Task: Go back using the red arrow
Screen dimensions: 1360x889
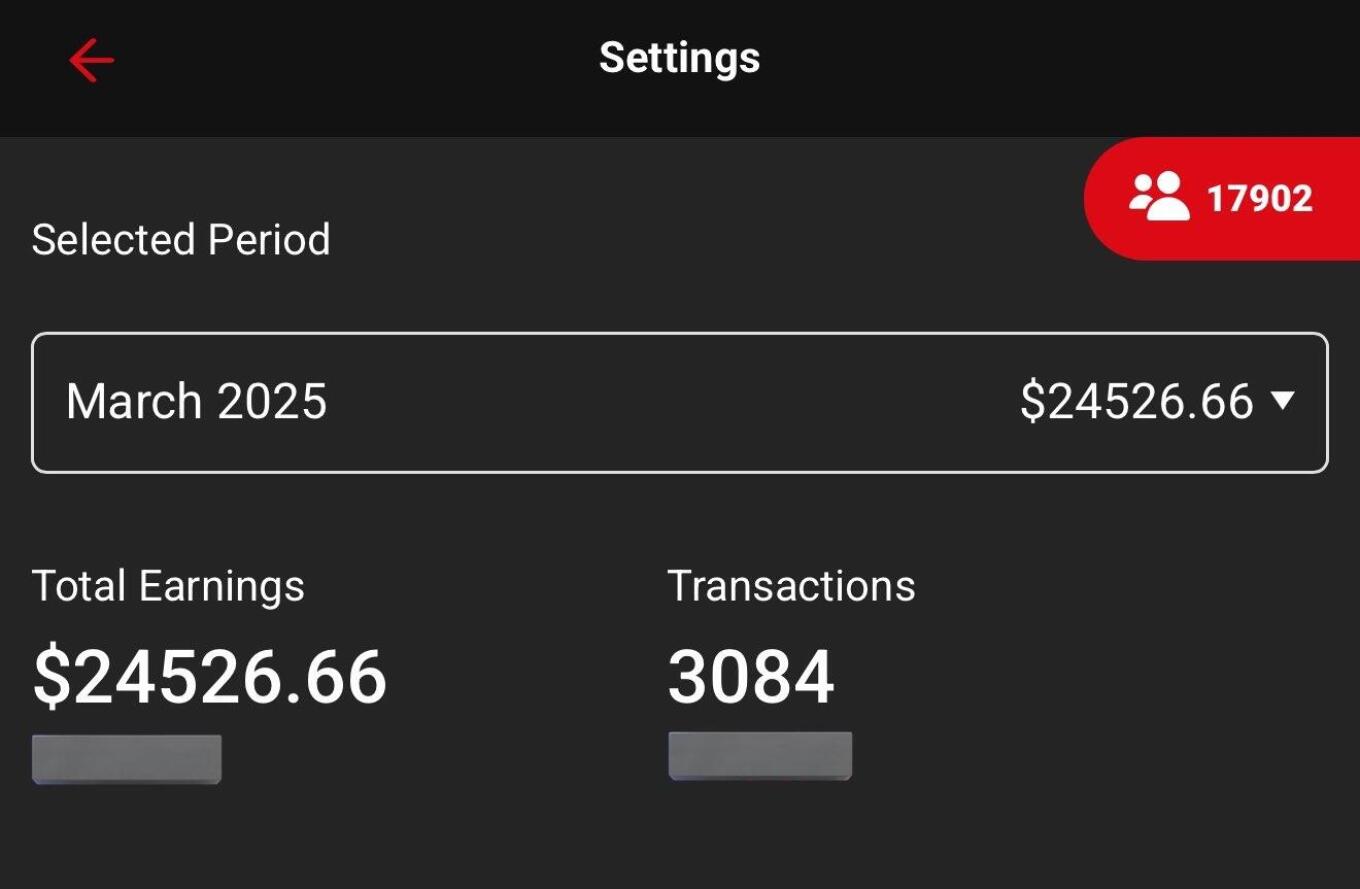Action: coord(91,60)
